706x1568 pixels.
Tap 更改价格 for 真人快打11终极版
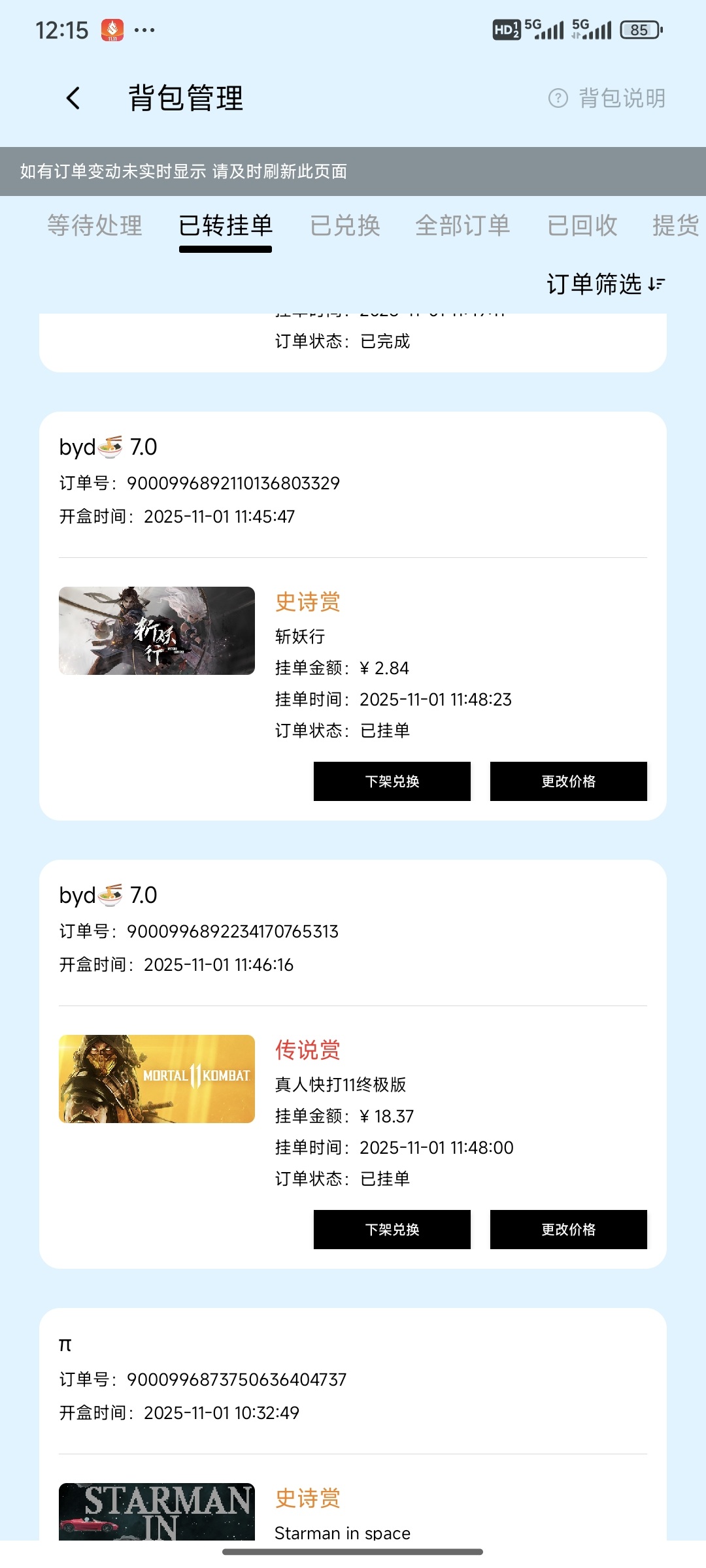click(x=568, y=1230)
